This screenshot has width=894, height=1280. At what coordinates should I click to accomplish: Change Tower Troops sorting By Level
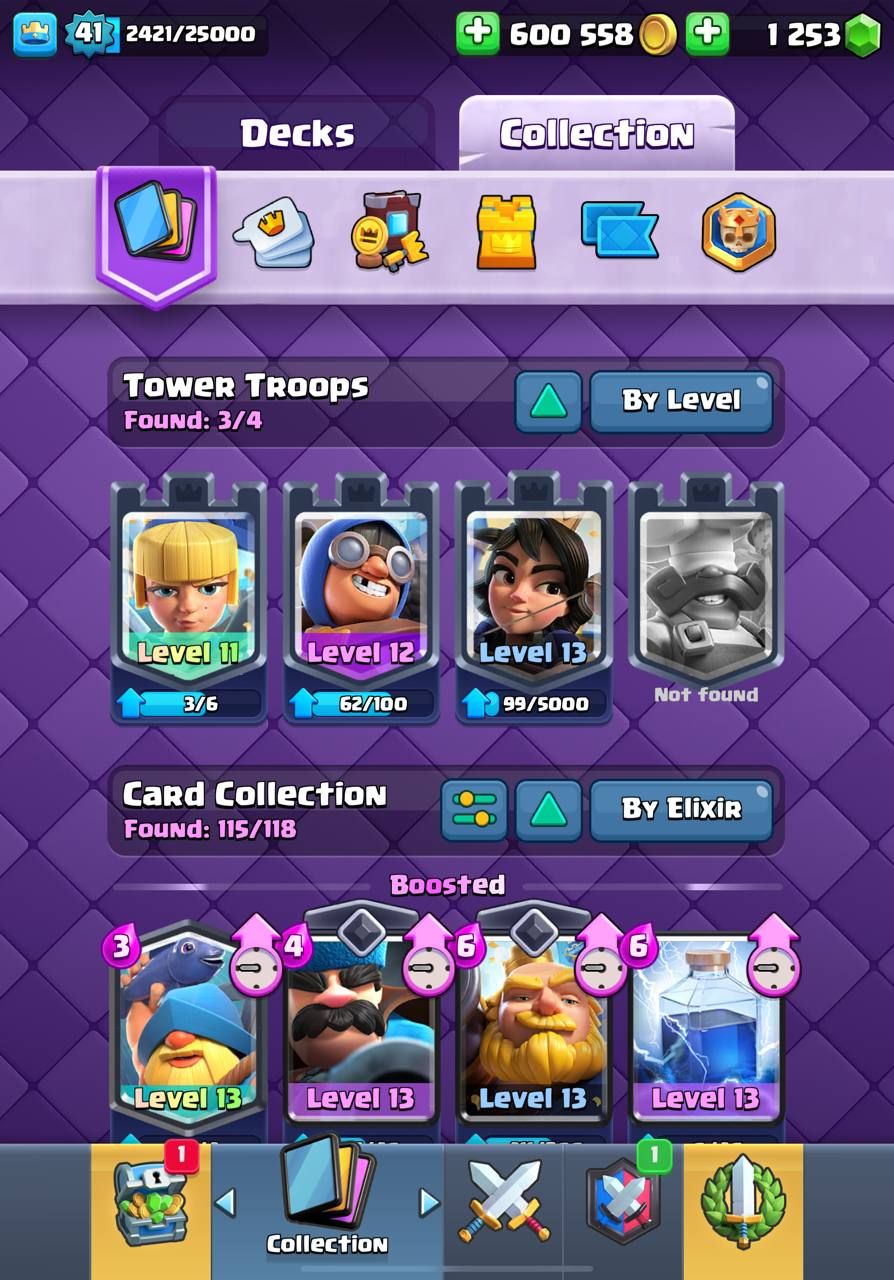(x=681, y=401)
